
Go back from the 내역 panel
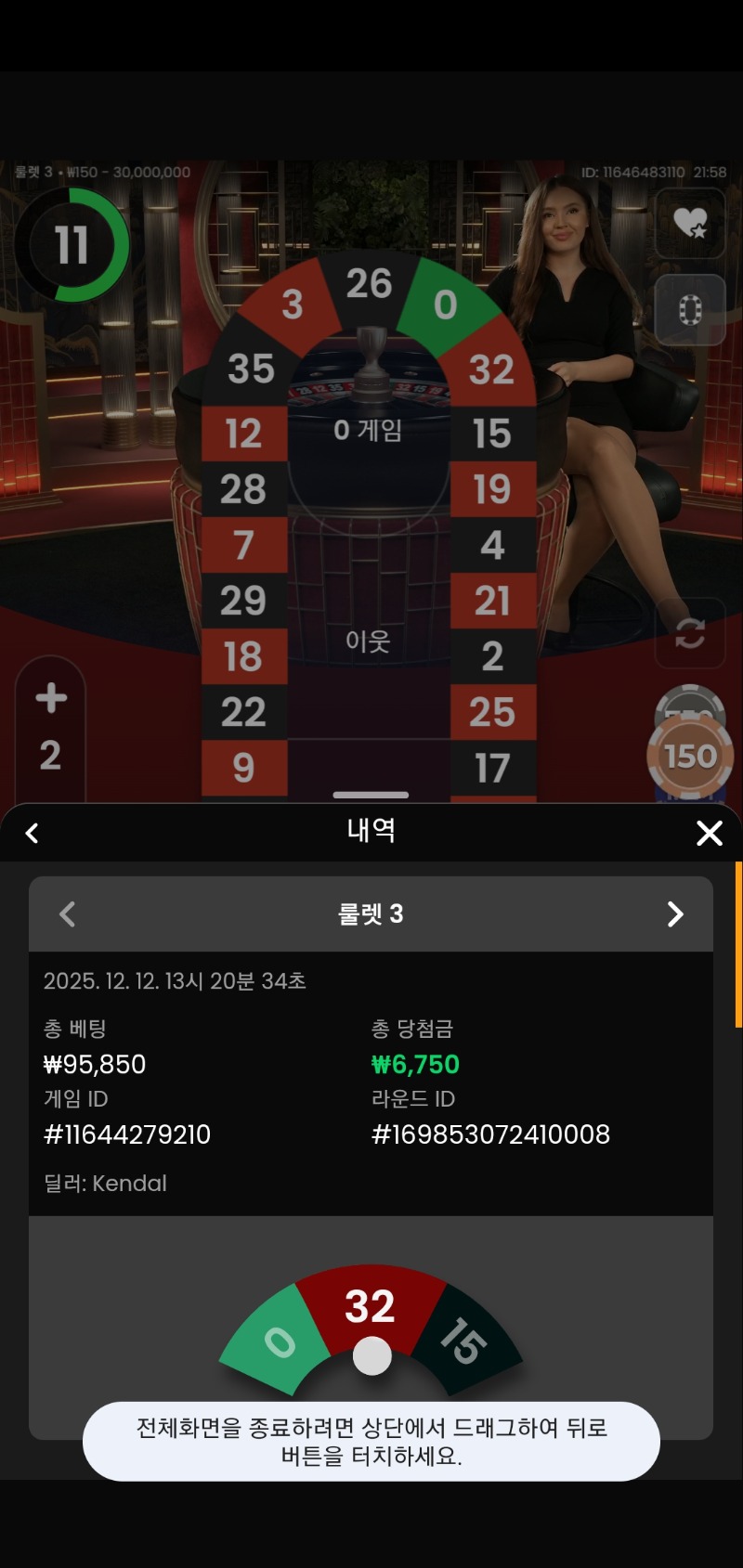point(33,833)
